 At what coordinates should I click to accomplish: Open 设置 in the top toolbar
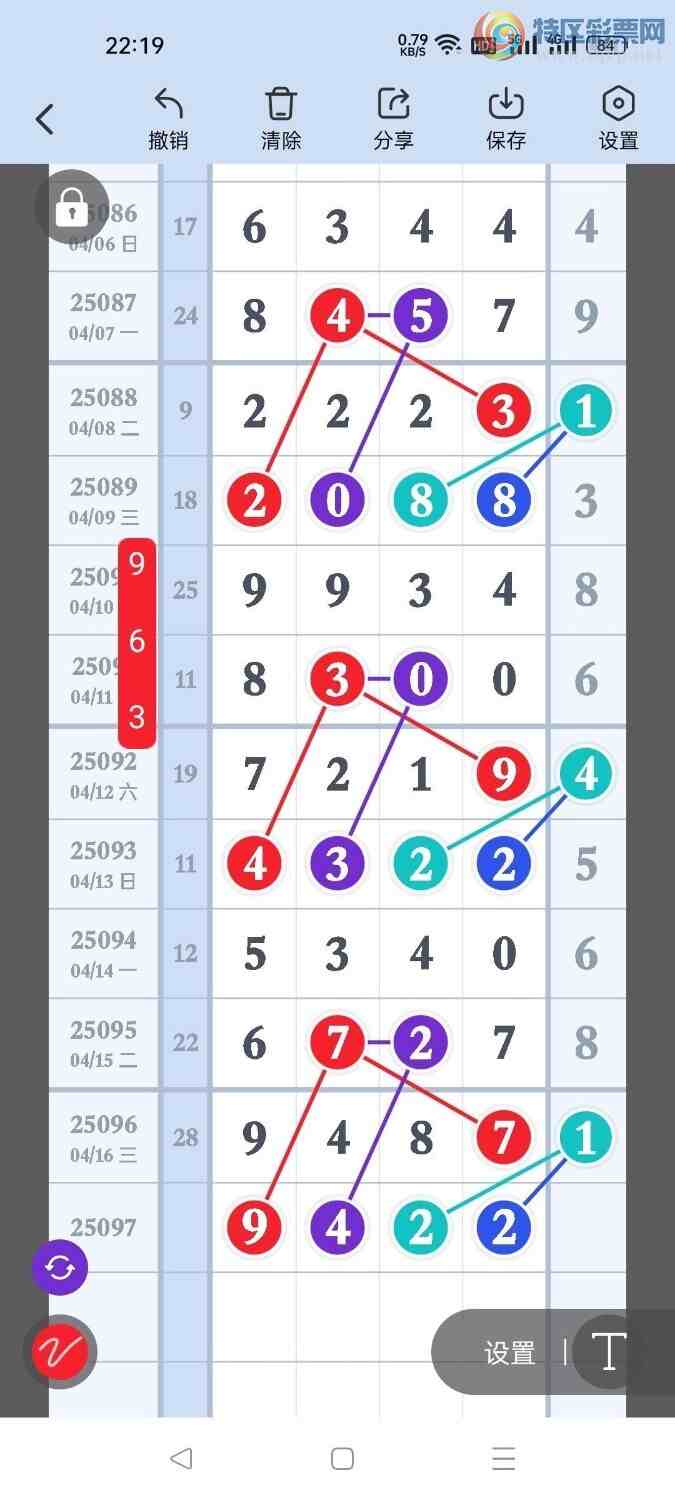tap(618, 119)
